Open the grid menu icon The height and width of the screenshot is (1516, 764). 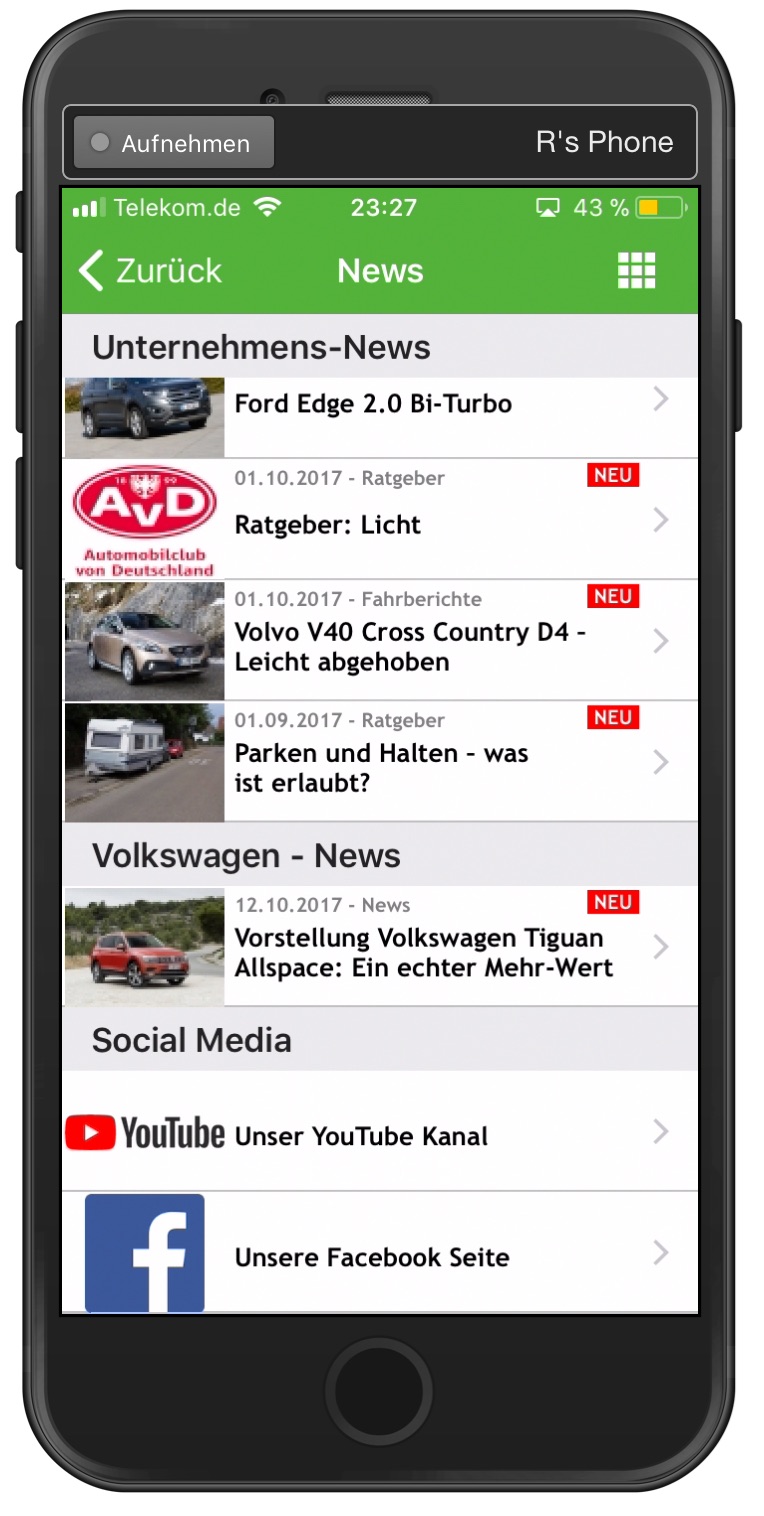pyautogui.click(x=636, y=271)
